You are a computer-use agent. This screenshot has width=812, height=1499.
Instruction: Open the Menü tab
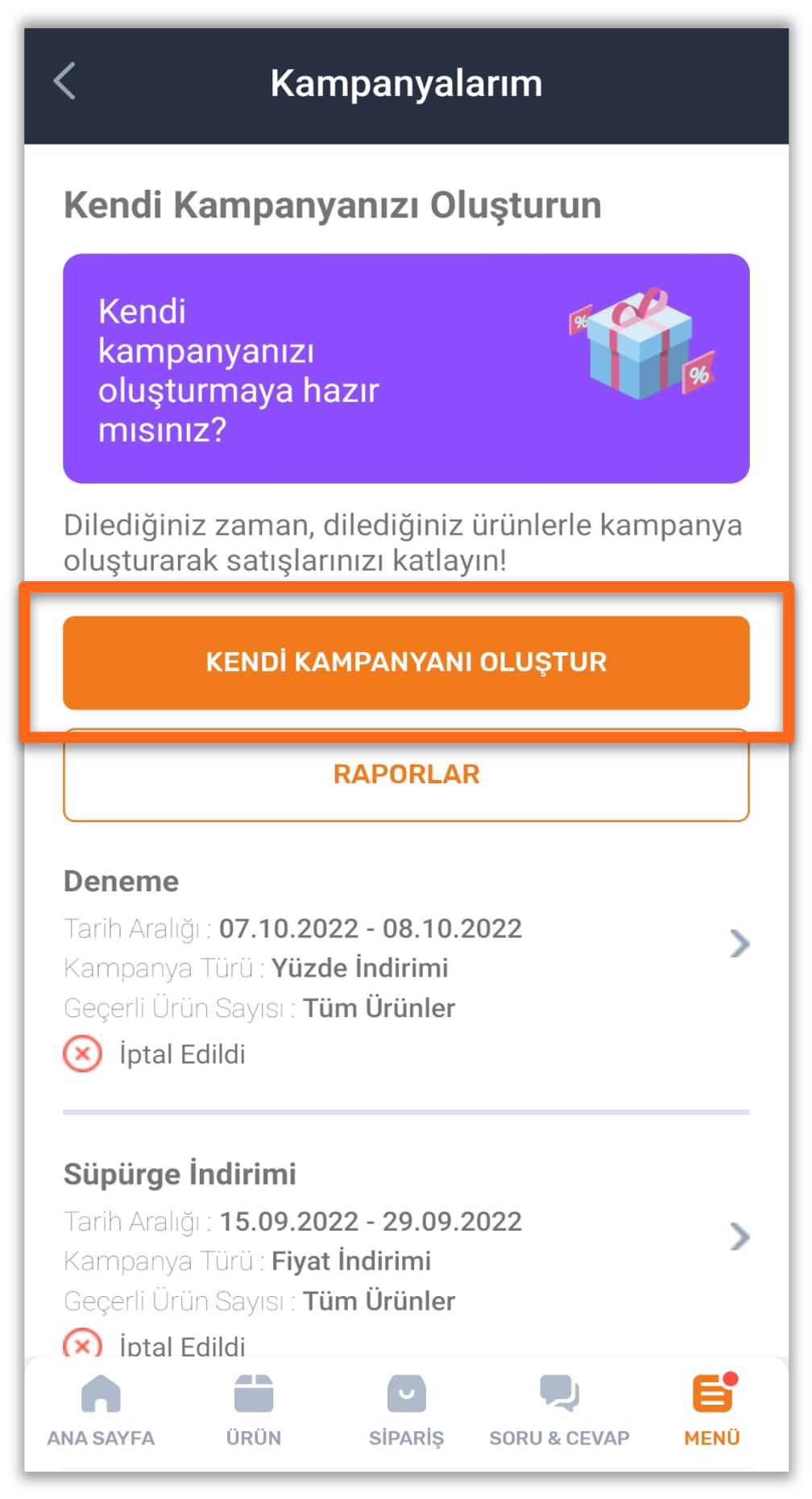tap(712, 1410)
